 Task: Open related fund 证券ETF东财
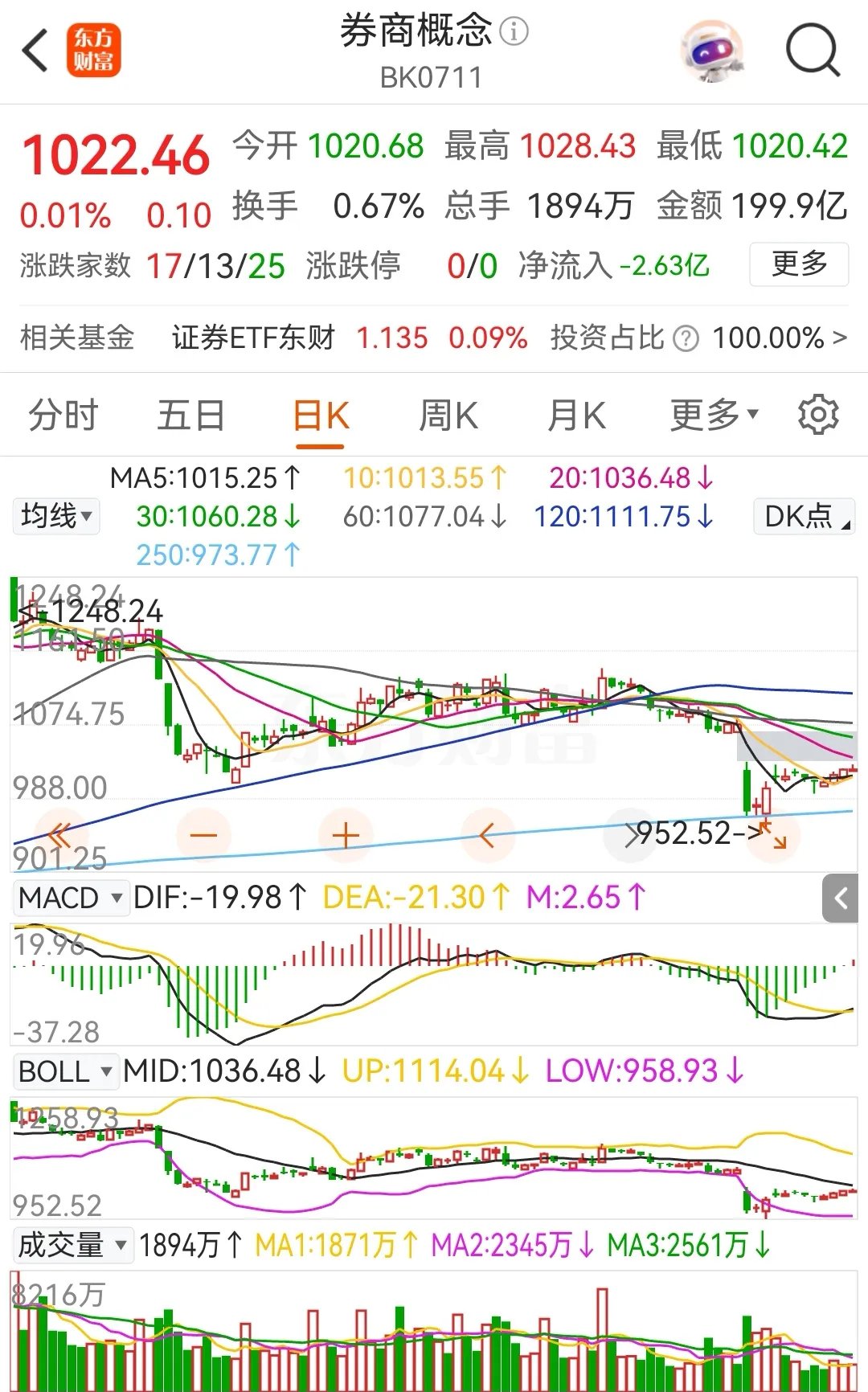click(x=253, y=338)
